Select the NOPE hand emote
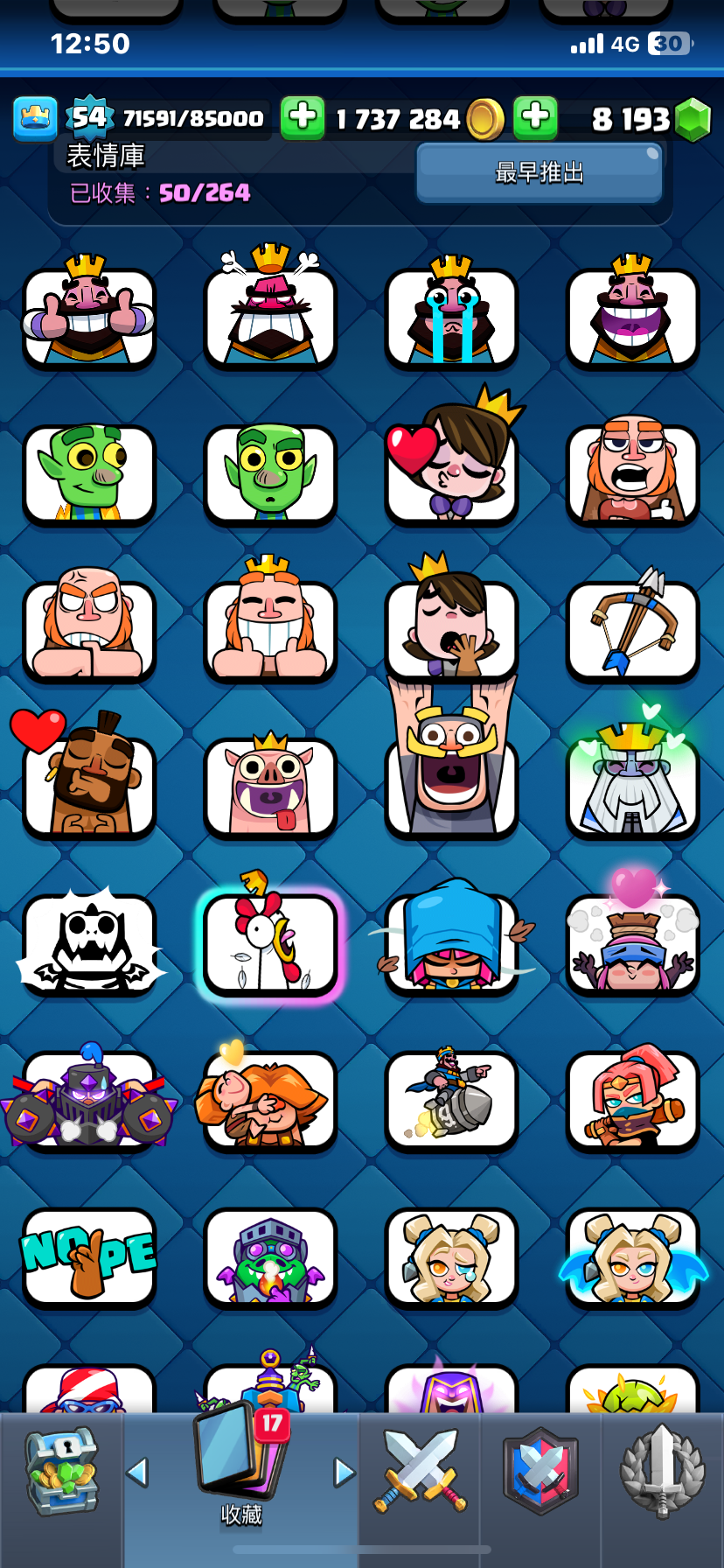Viewport: 724px width, 1568px height. point(89,1258)
